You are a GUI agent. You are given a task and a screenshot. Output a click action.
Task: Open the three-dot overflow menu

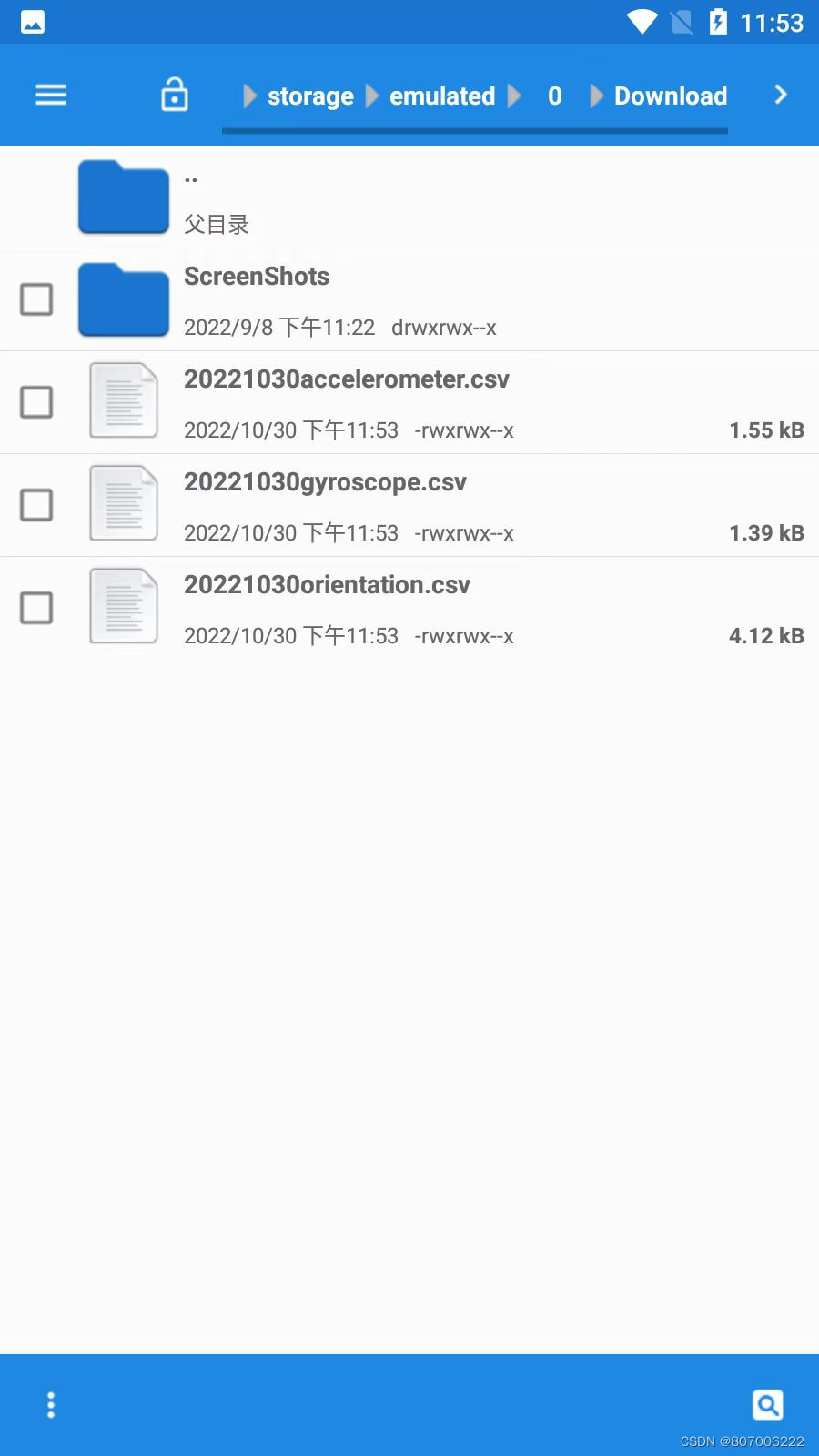point(51,1405)
